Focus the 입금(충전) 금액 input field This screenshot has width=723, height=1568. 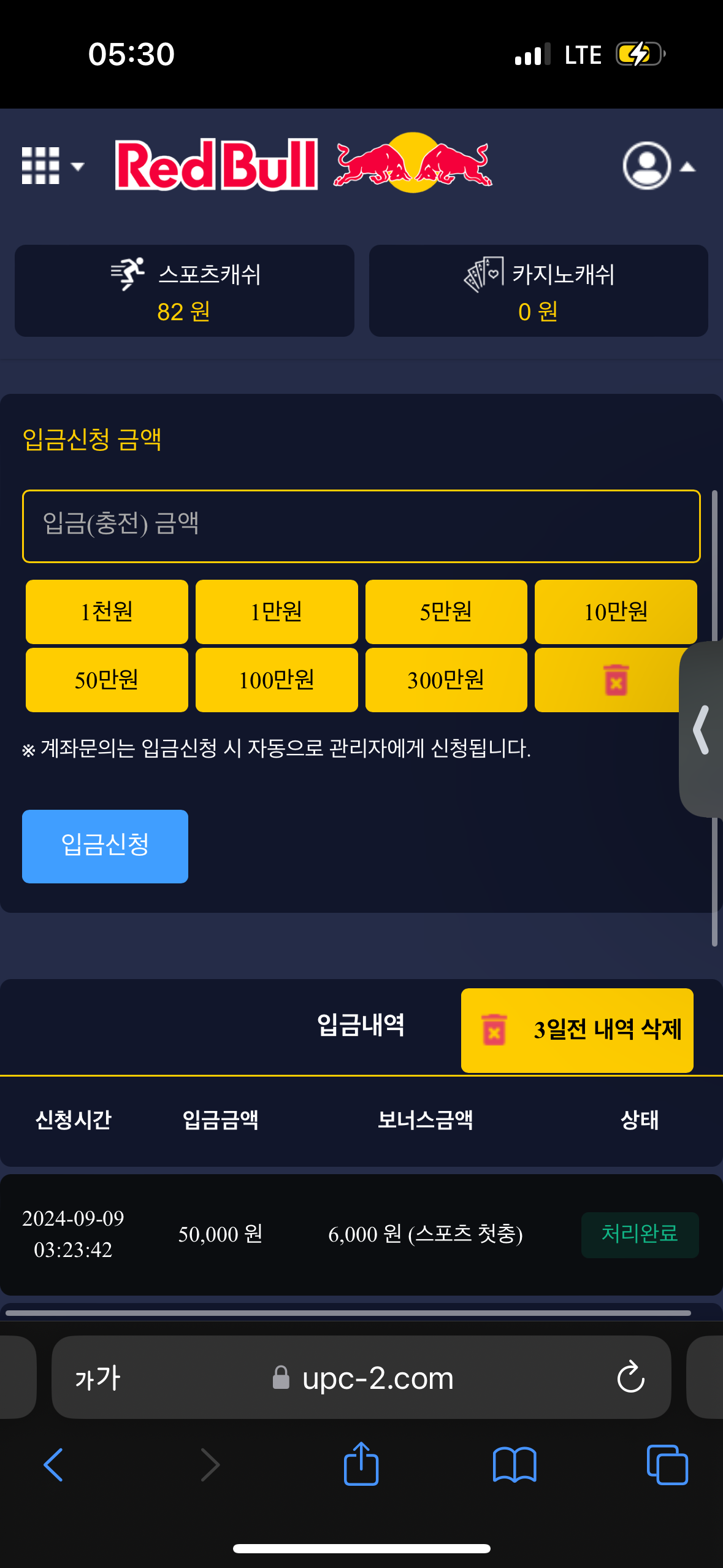[x=361, y=526]
